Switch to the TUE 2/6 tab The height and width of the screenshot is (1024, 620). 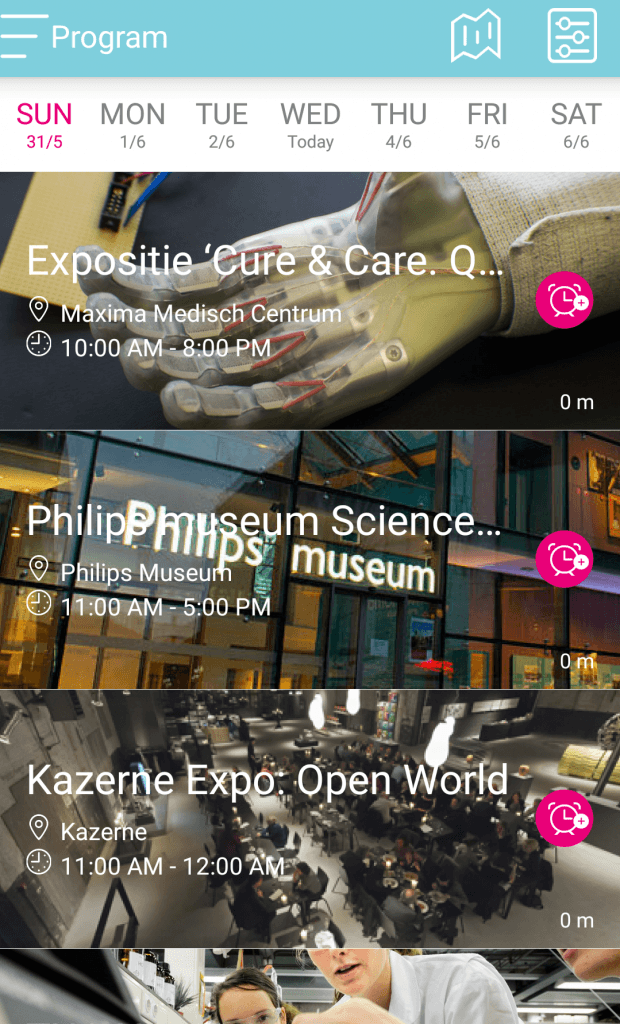point(221,125)
